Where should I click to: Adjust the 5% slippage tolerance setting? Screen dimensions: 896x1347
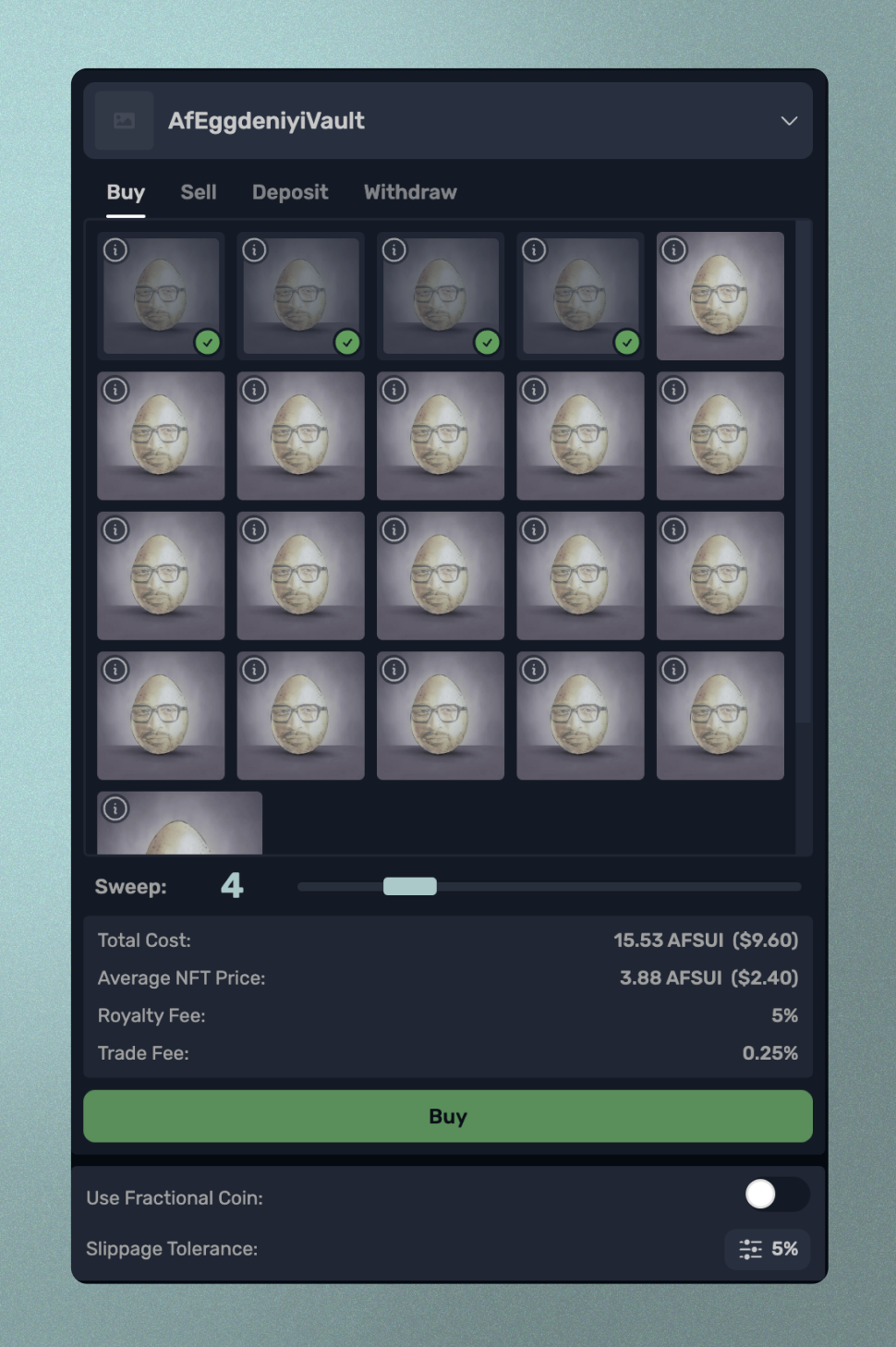(768, 1249)
